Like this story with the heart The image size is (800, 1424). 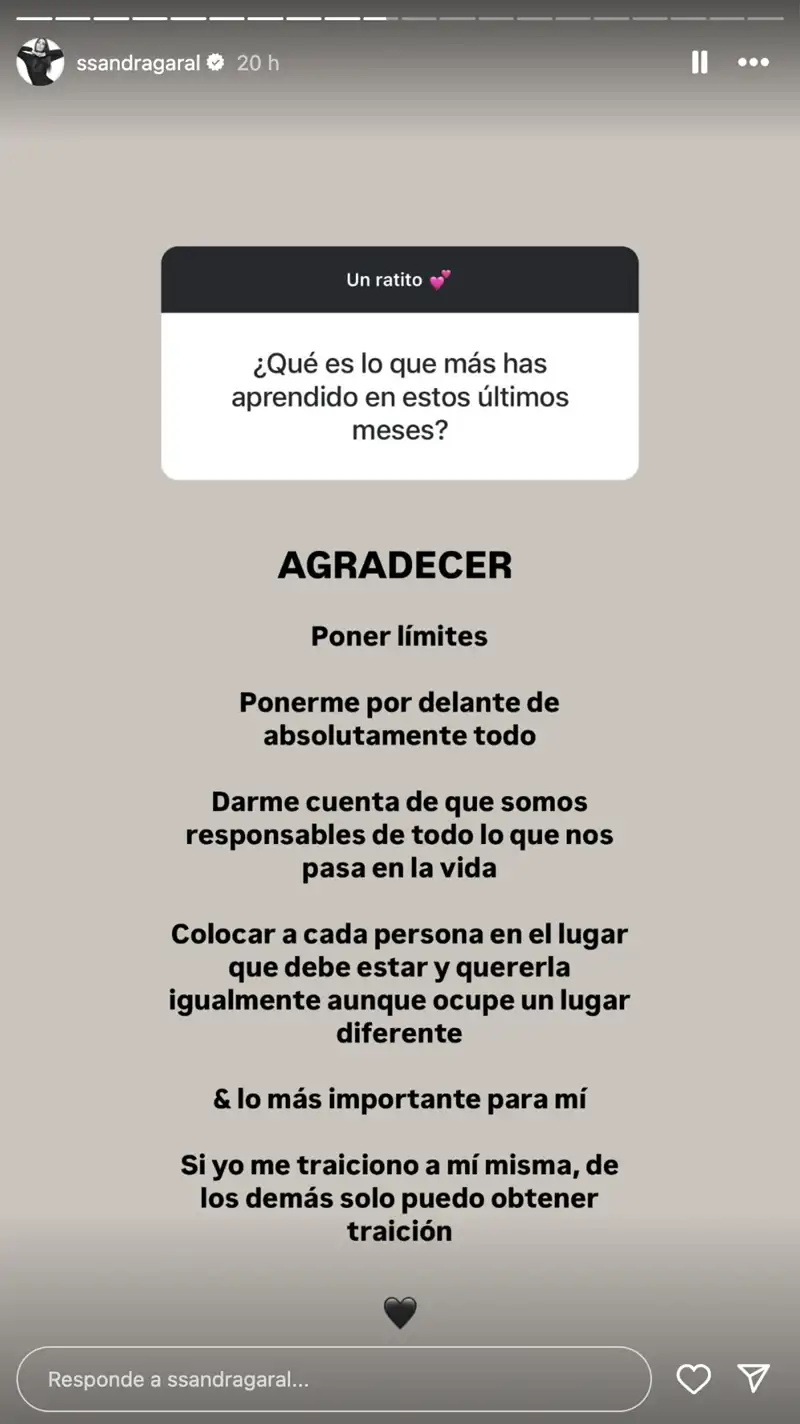point(693,1379)
